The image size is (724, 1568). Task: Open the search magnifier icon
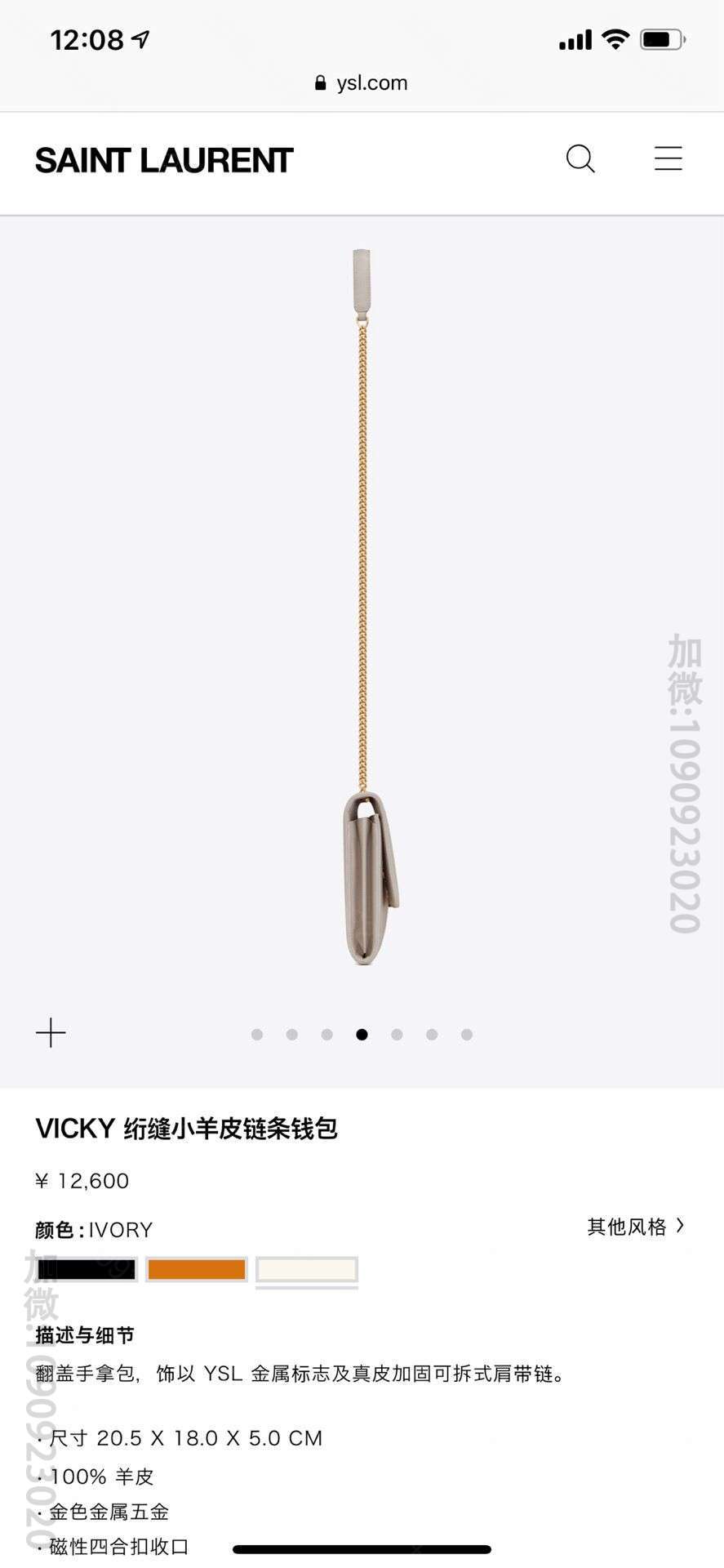point(580,159)
